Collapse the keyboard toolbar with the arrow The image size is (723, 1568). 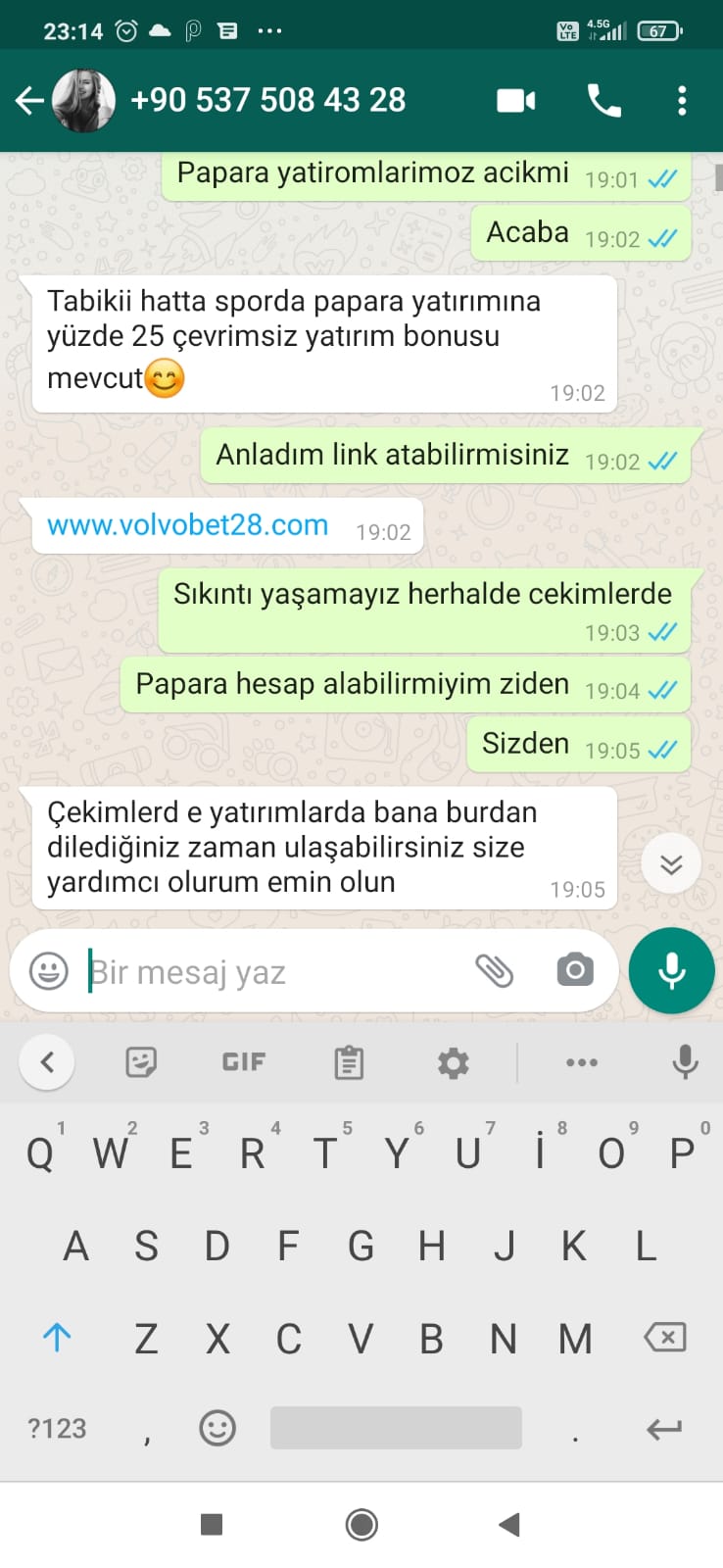[46, 1061]
